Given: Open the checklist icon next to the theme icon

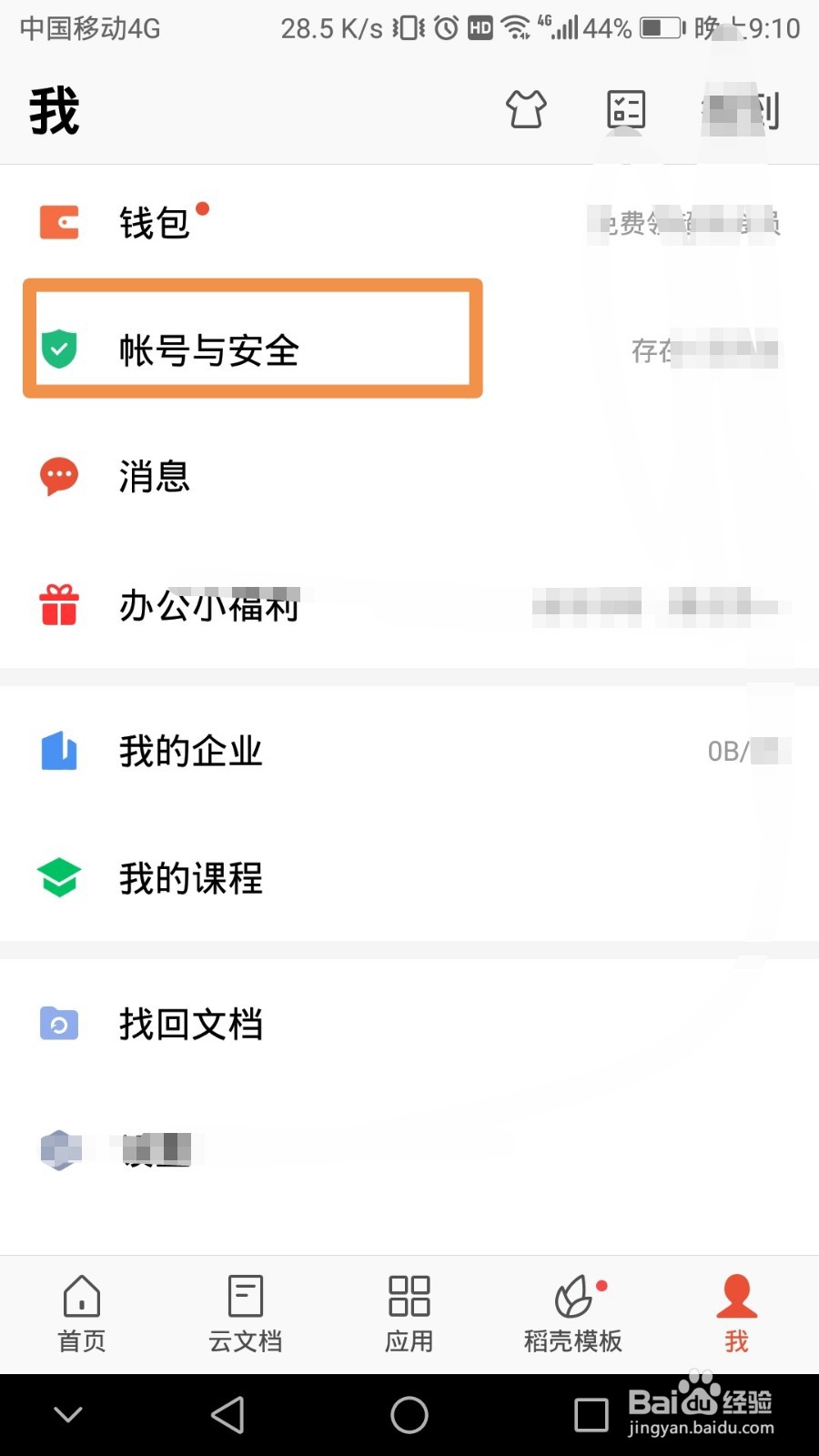Looking at the screenshot, I should 624,109.
